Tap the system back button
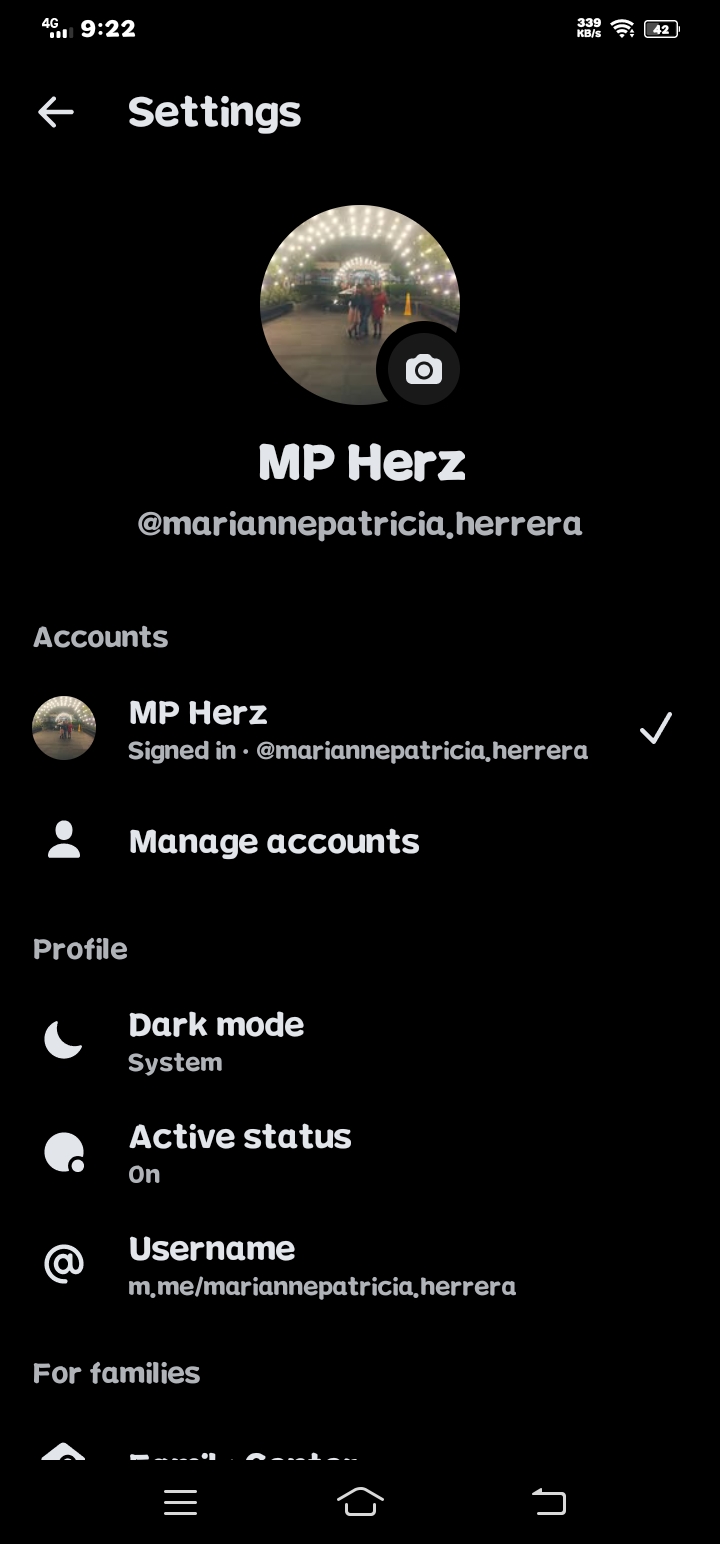 [x=548, y=1501]
